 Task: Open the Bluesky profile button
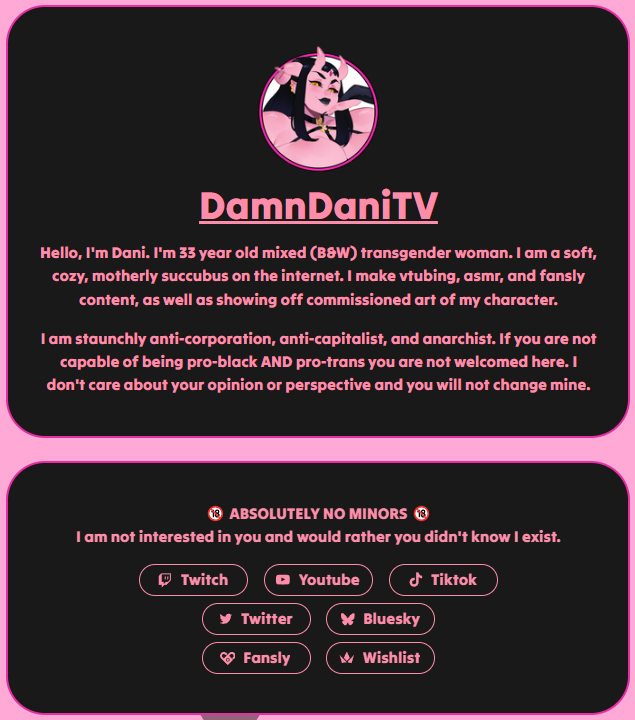[380, 619]
